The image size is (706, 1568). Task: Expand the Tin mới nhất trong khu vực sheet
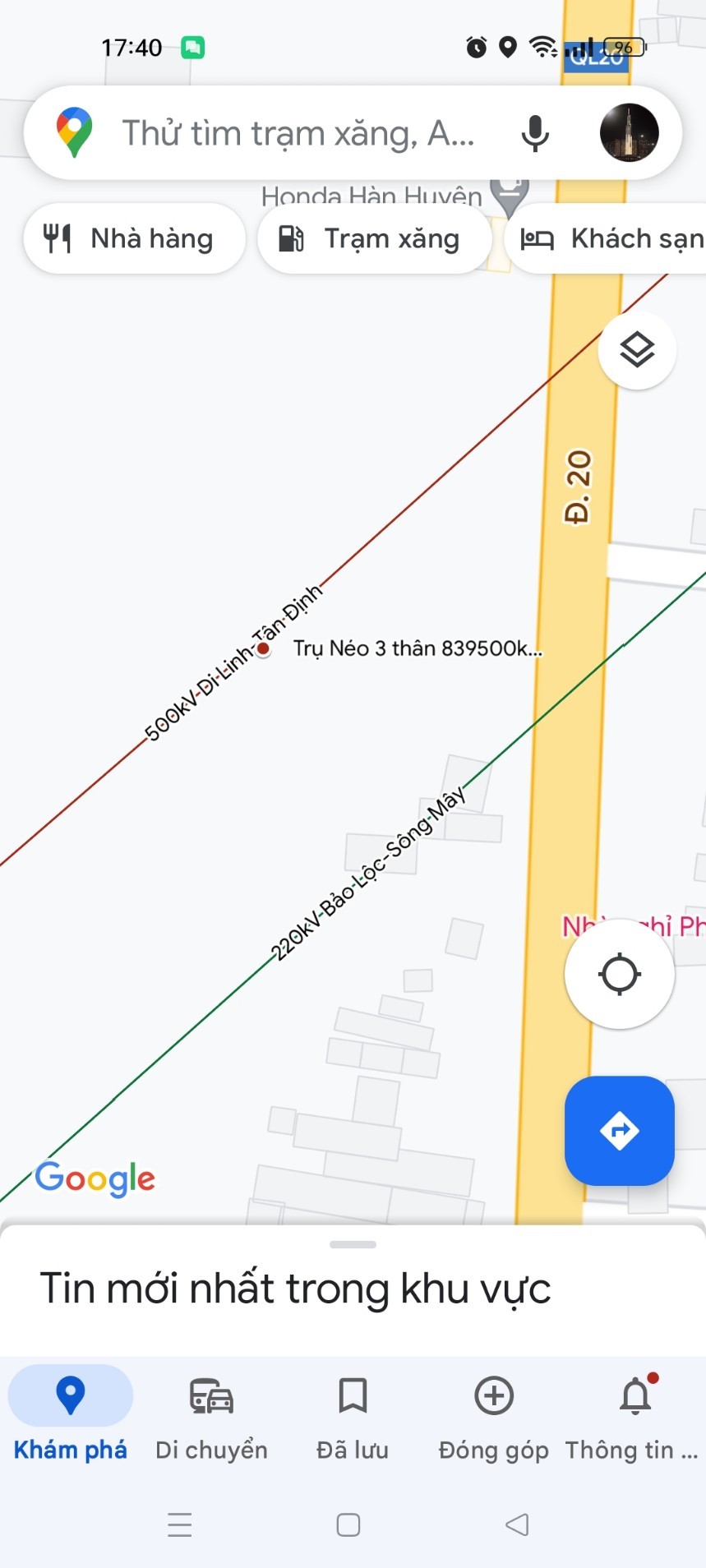coord(353,1245)
